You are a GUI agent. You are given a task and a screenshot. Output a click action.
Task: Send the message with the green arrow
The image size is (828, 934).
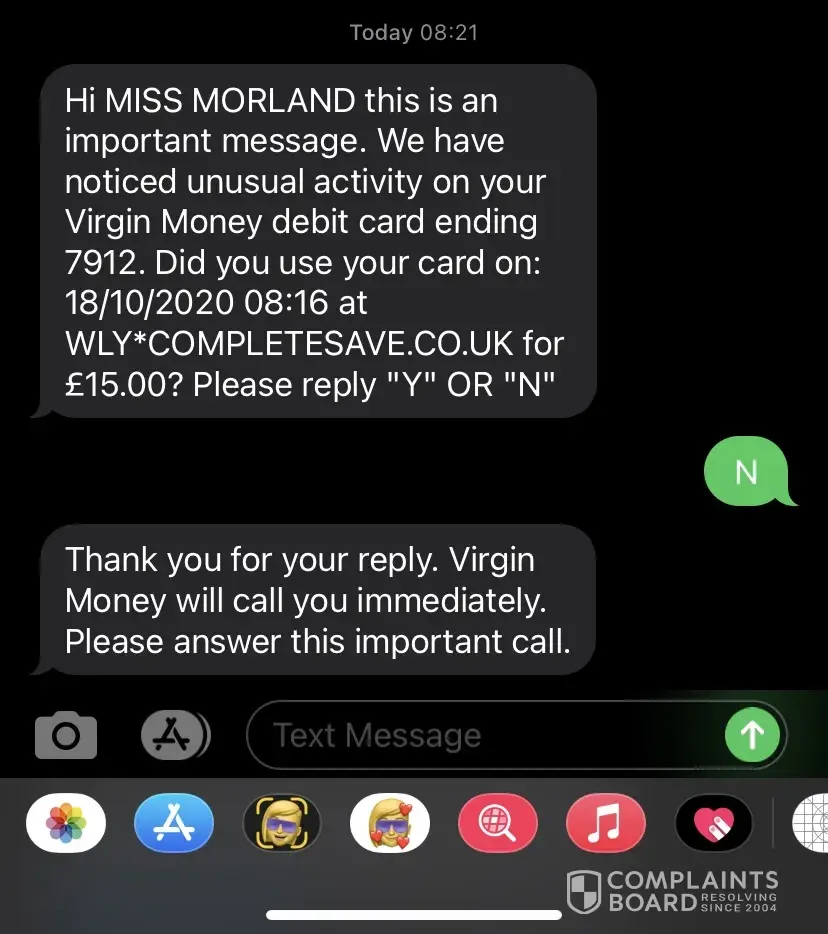pos(751,737)
